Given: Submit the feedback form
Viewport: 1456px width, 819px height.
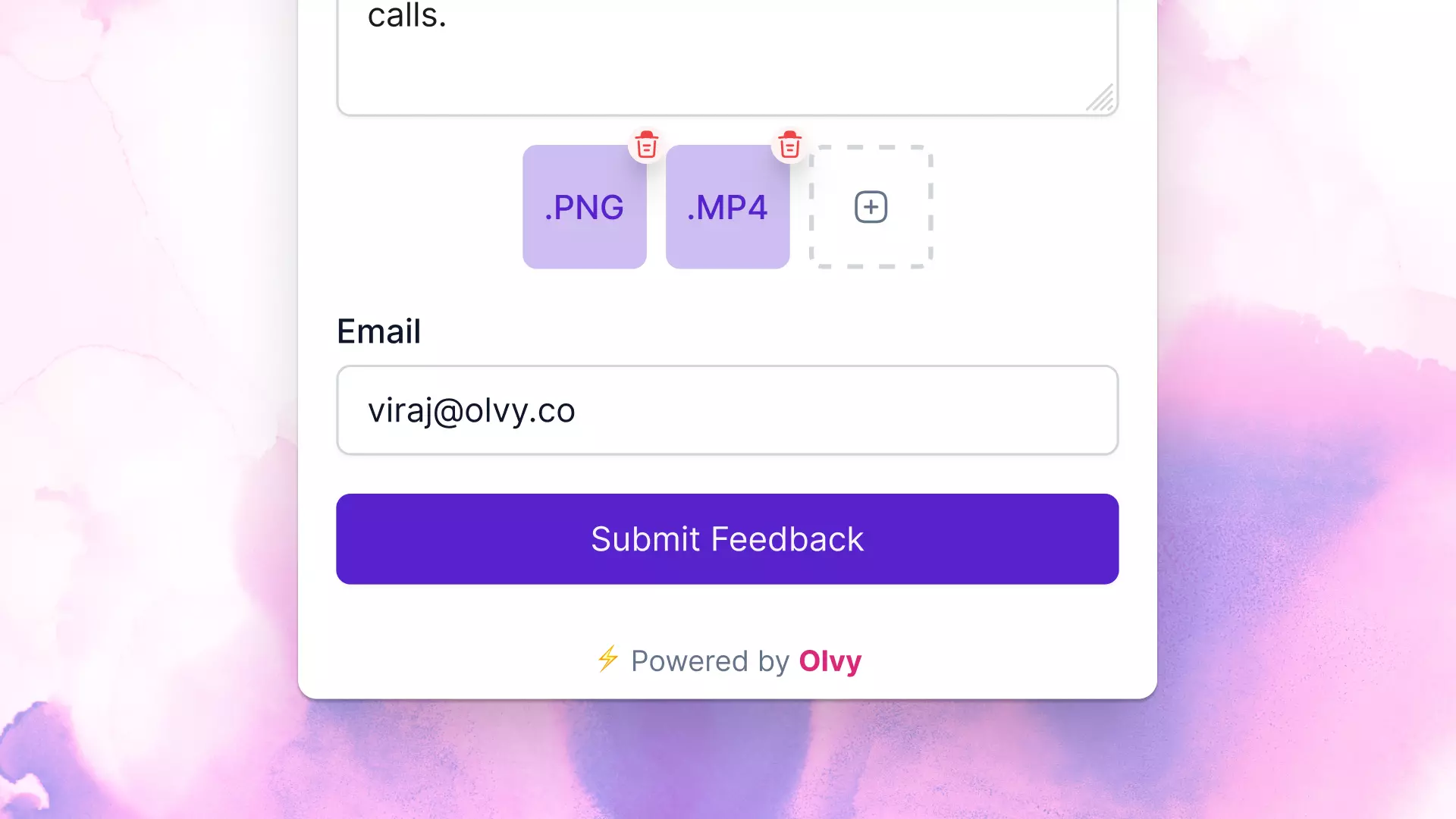Looking at the screenshot, I should (726, 539).
